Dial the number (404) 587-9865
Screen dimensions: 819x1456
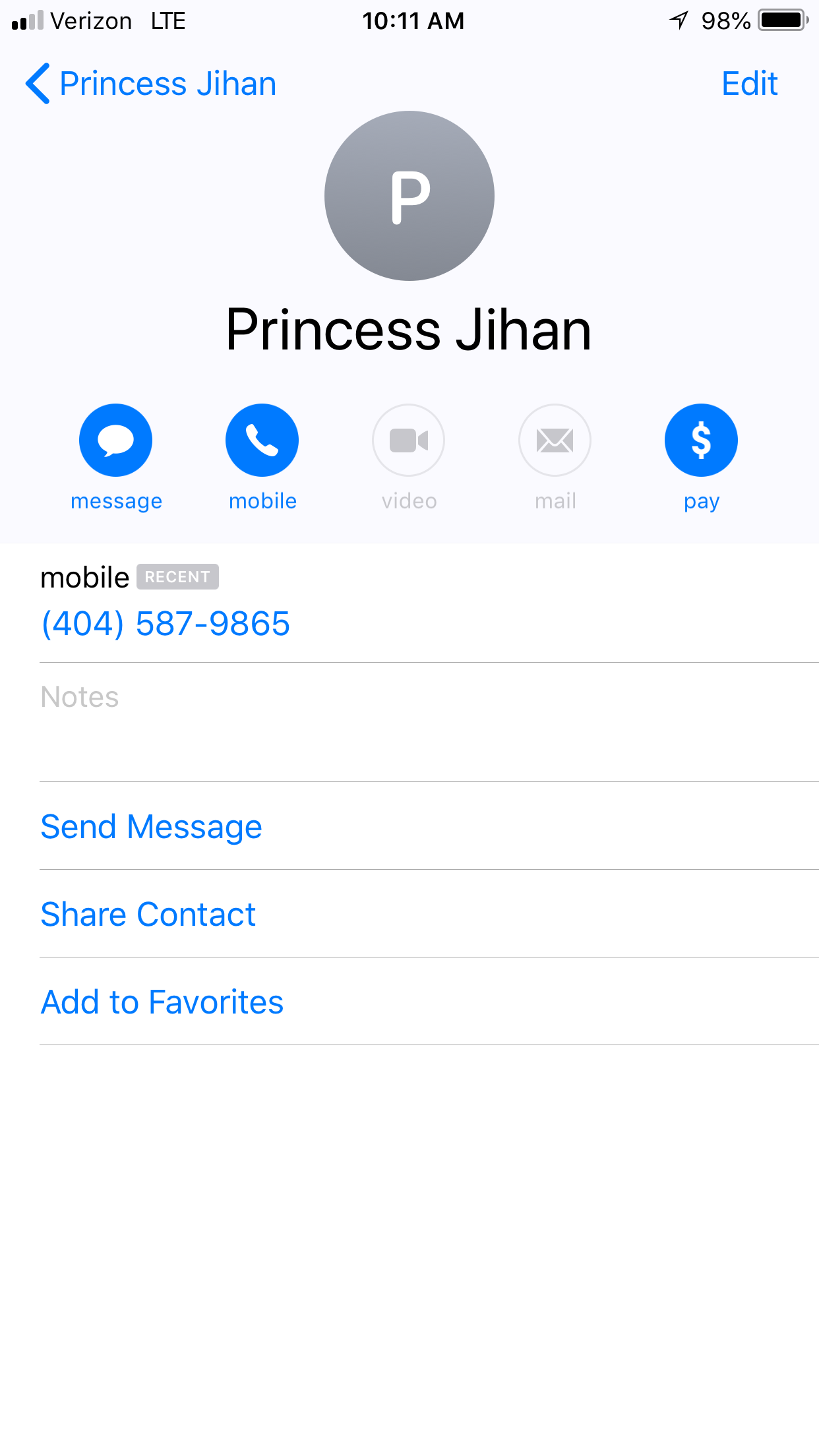point(166,623)
